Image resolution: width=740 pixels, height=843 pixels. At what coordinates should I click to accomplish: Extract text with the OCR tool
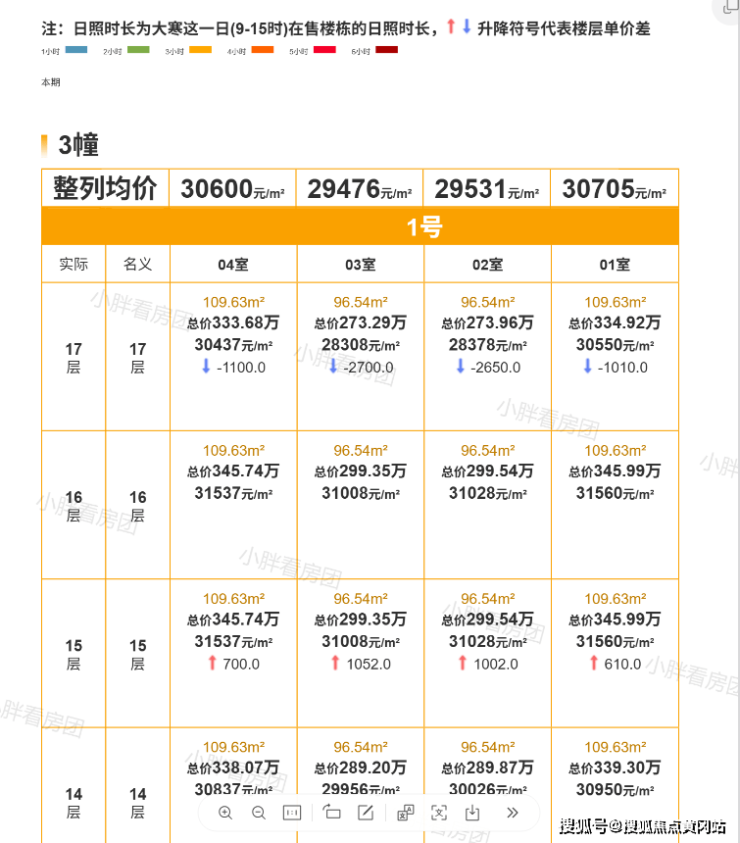tap(439, 812)
